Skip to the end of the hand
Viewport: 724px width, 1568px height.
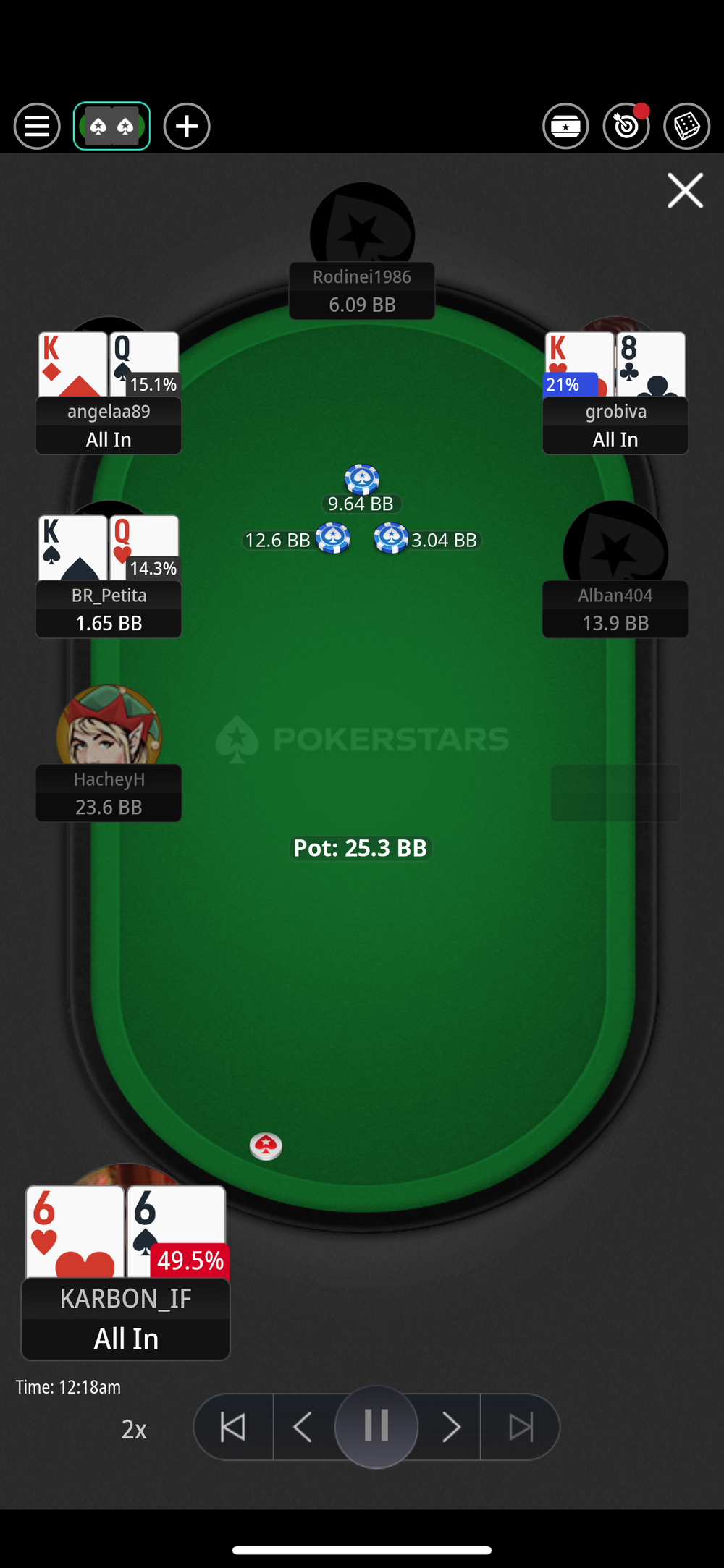(521, 1427)
